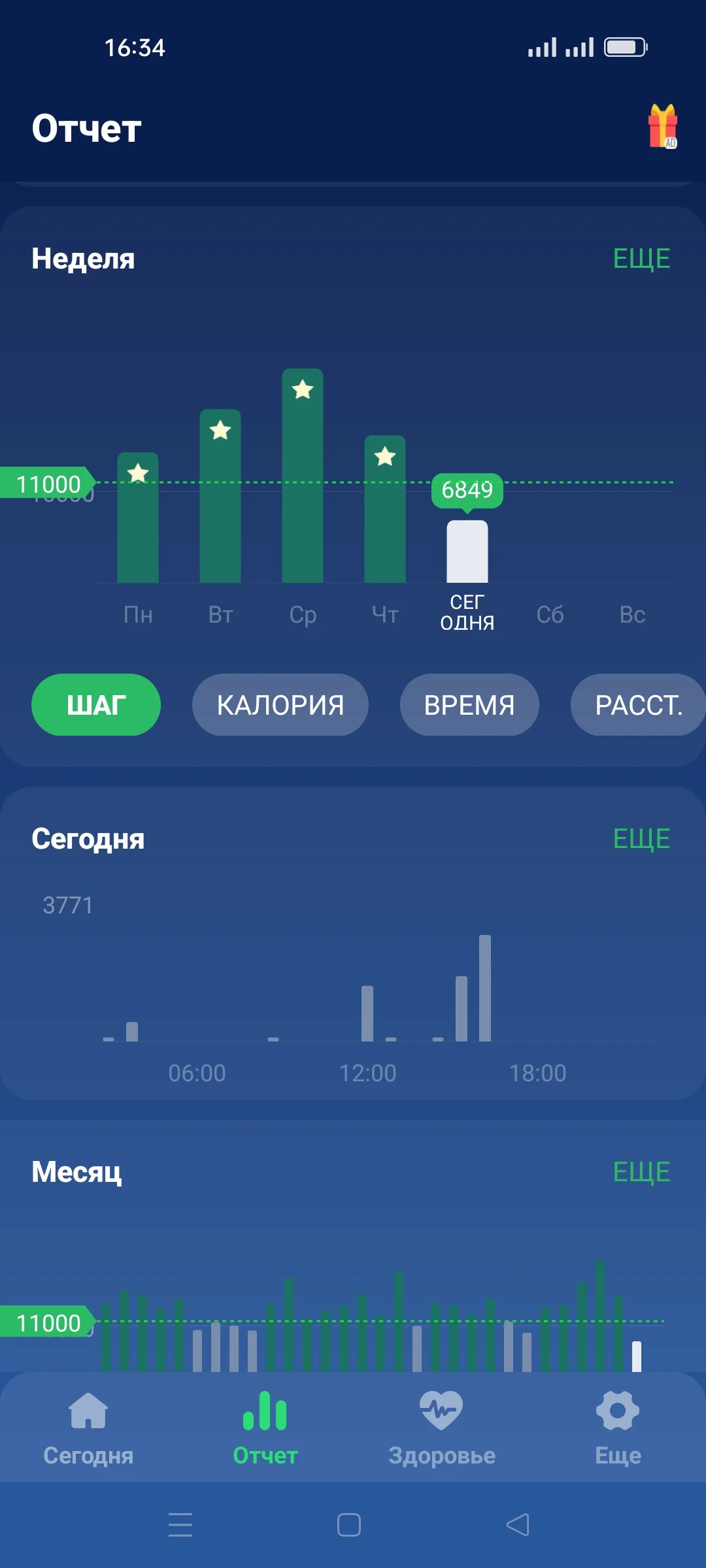Switch to the КАЛОРИЯ metric
This screenshot has width=706, height=1568.
pos(280,704)
